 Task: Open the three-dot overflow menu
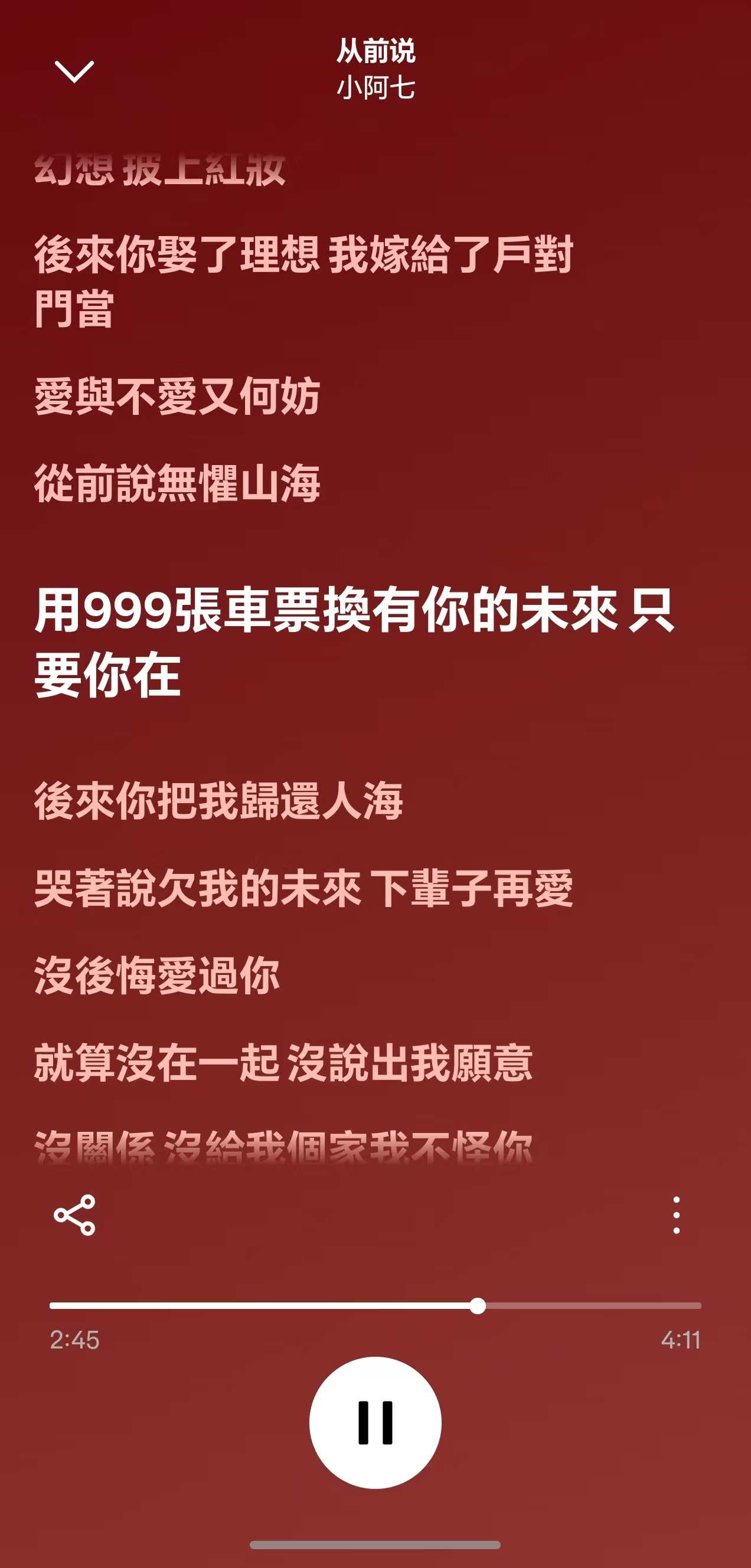point(676,1215)
